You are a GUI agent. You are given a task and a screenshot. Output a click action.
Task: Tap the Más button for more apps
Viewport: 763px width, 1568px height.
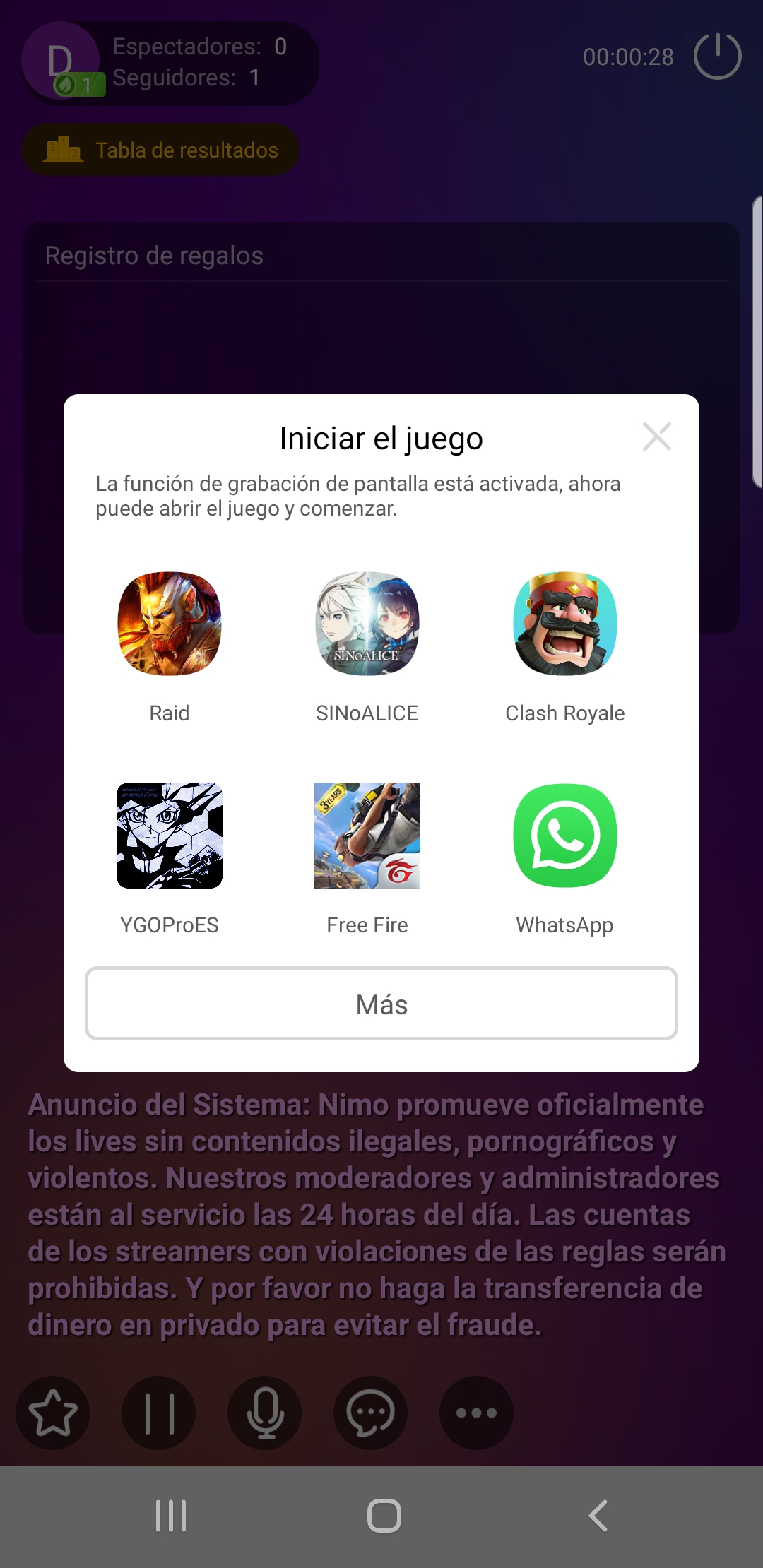tap(381, 1004)
